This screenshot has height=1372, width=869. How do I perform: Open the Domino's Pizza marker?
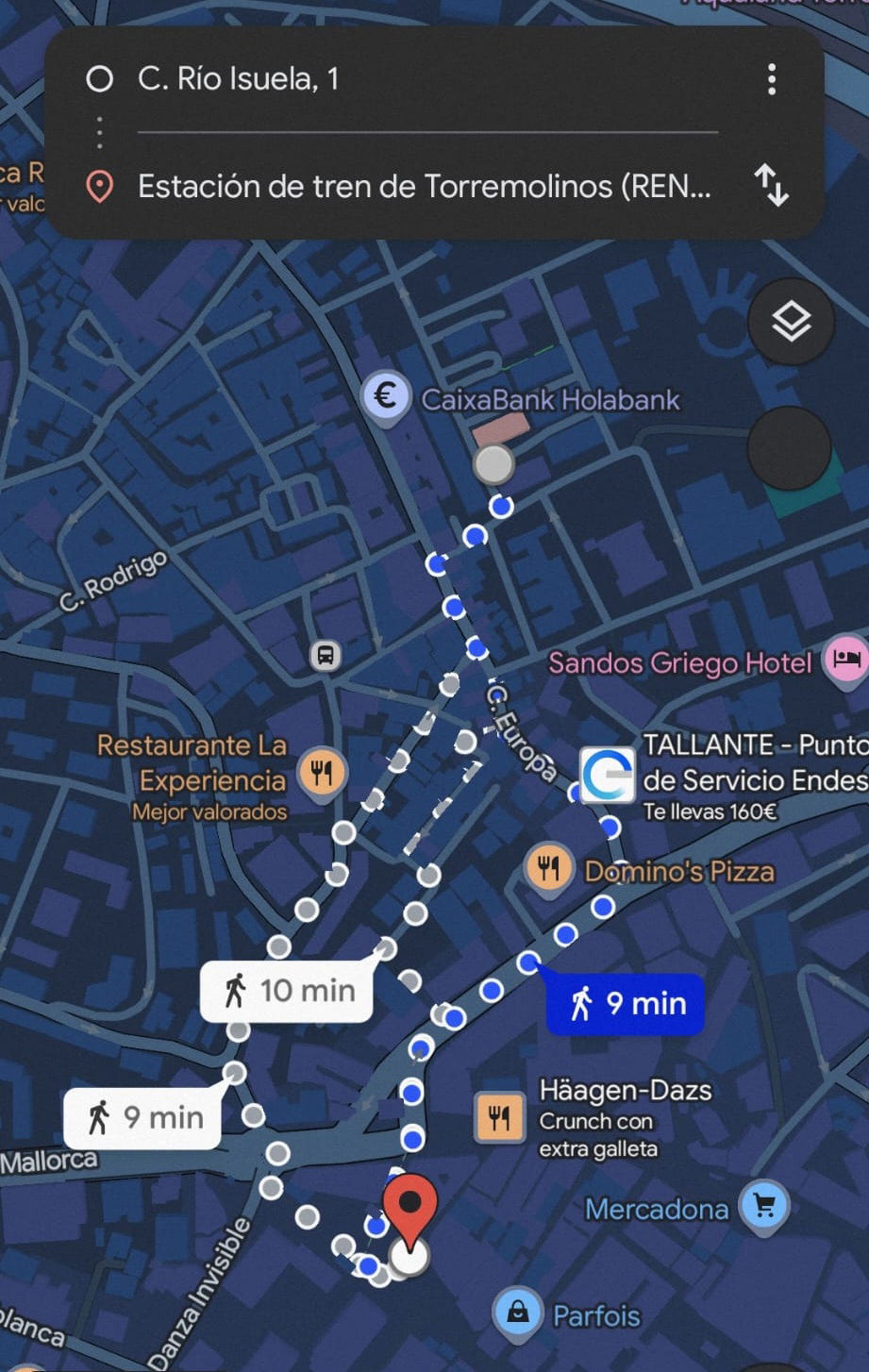pyautogui.click(x=549, y=867)
